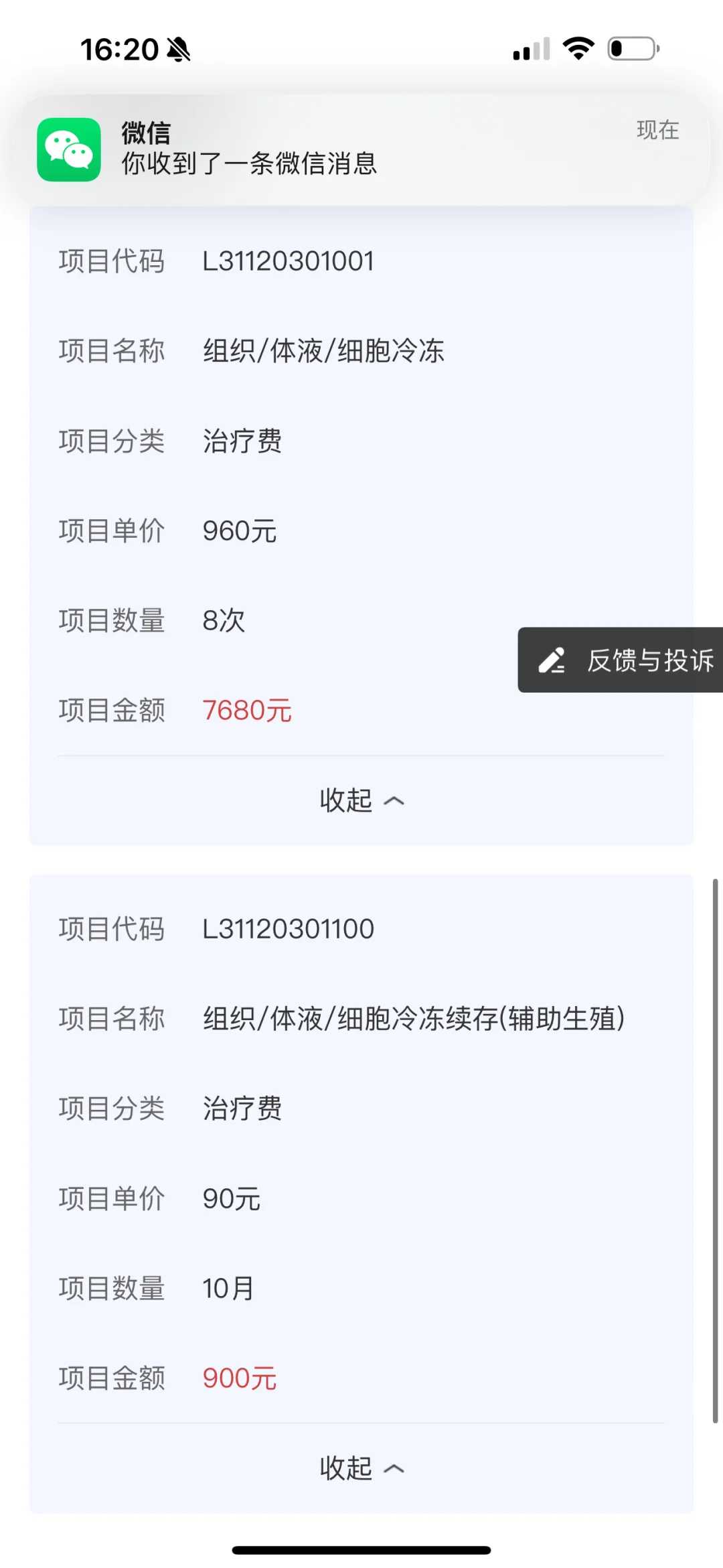Tap project name 组织/体液/细胞冷冻续存(辅助生殖)
Image resolution: width=723 pixels, height=1568 pixels.
tap(414, 1017)
